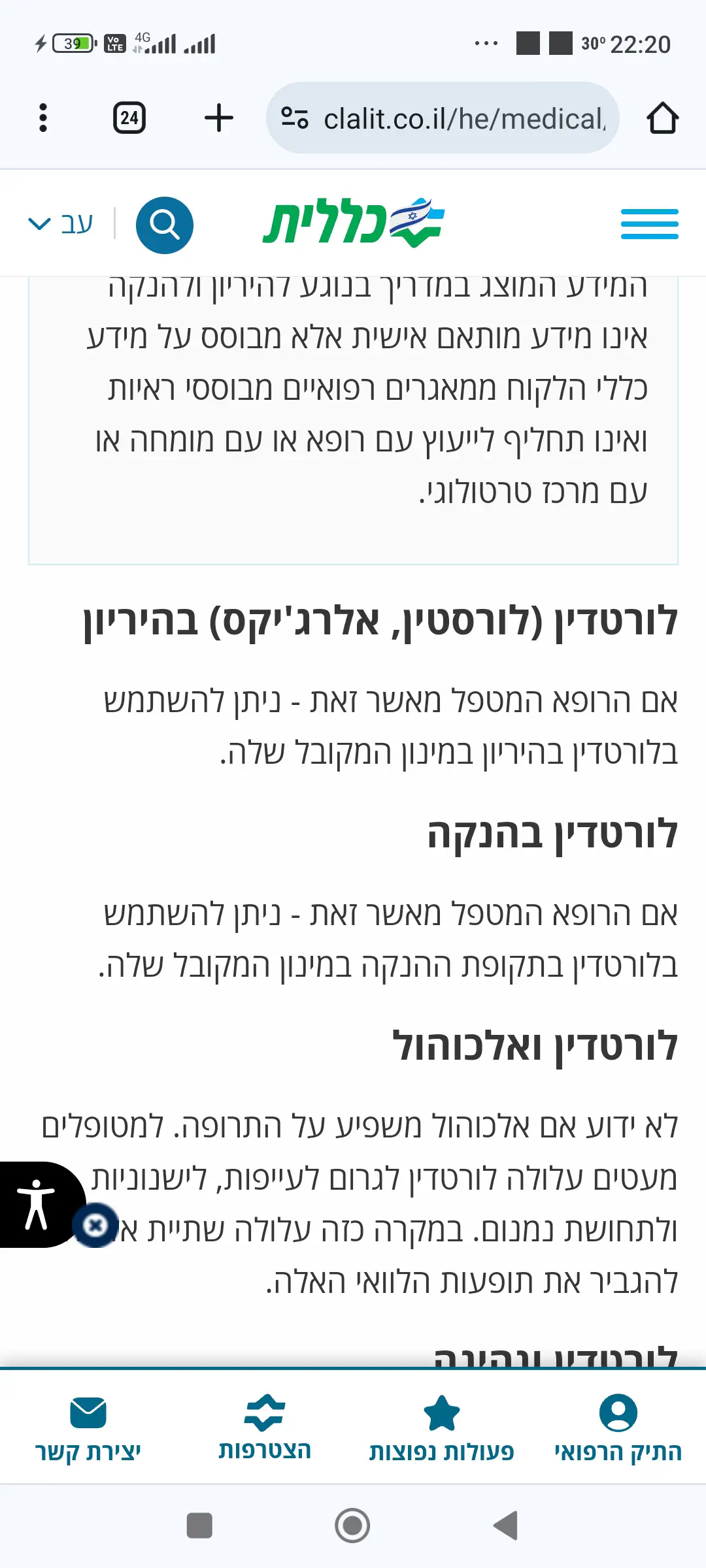Screen dimensions: 706x1568
Task: Open the Clalit hamburger menu
Action: pos(649,224)
